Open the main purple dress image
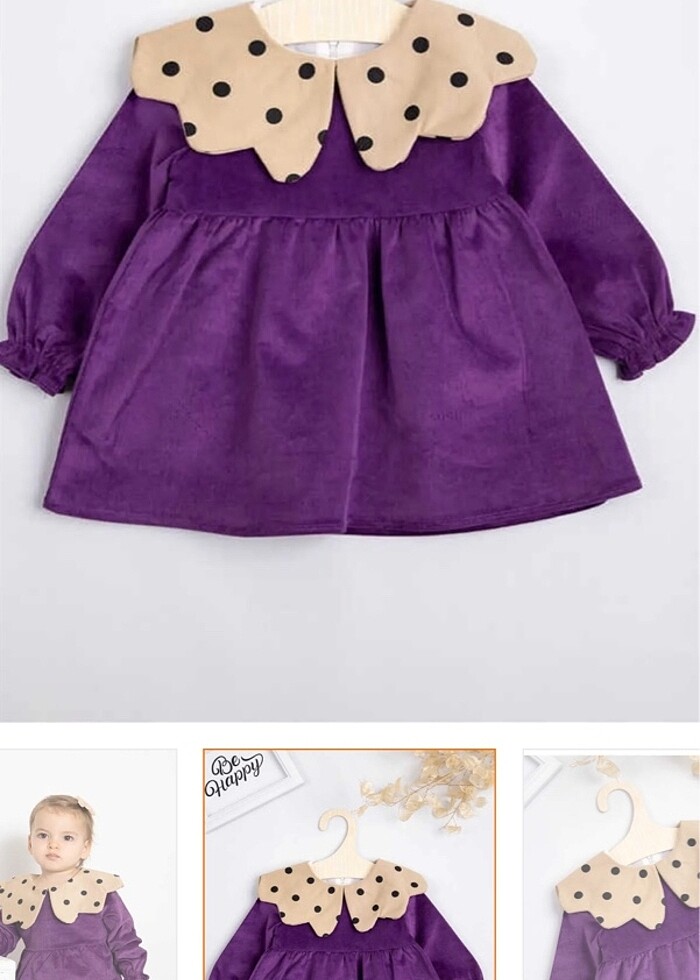Screen dimensions: 700x980 pyautogui.click(x=350, y=330)
